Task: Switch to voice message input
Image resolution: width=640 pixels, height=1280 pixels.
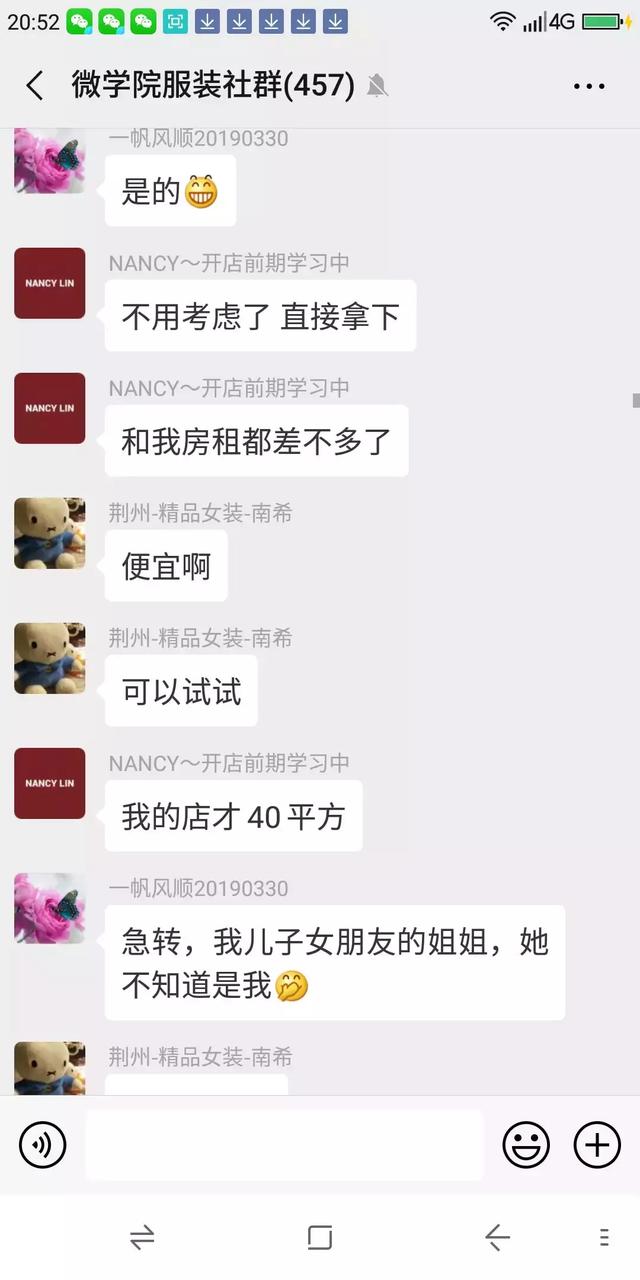Action: [42, 1145]
